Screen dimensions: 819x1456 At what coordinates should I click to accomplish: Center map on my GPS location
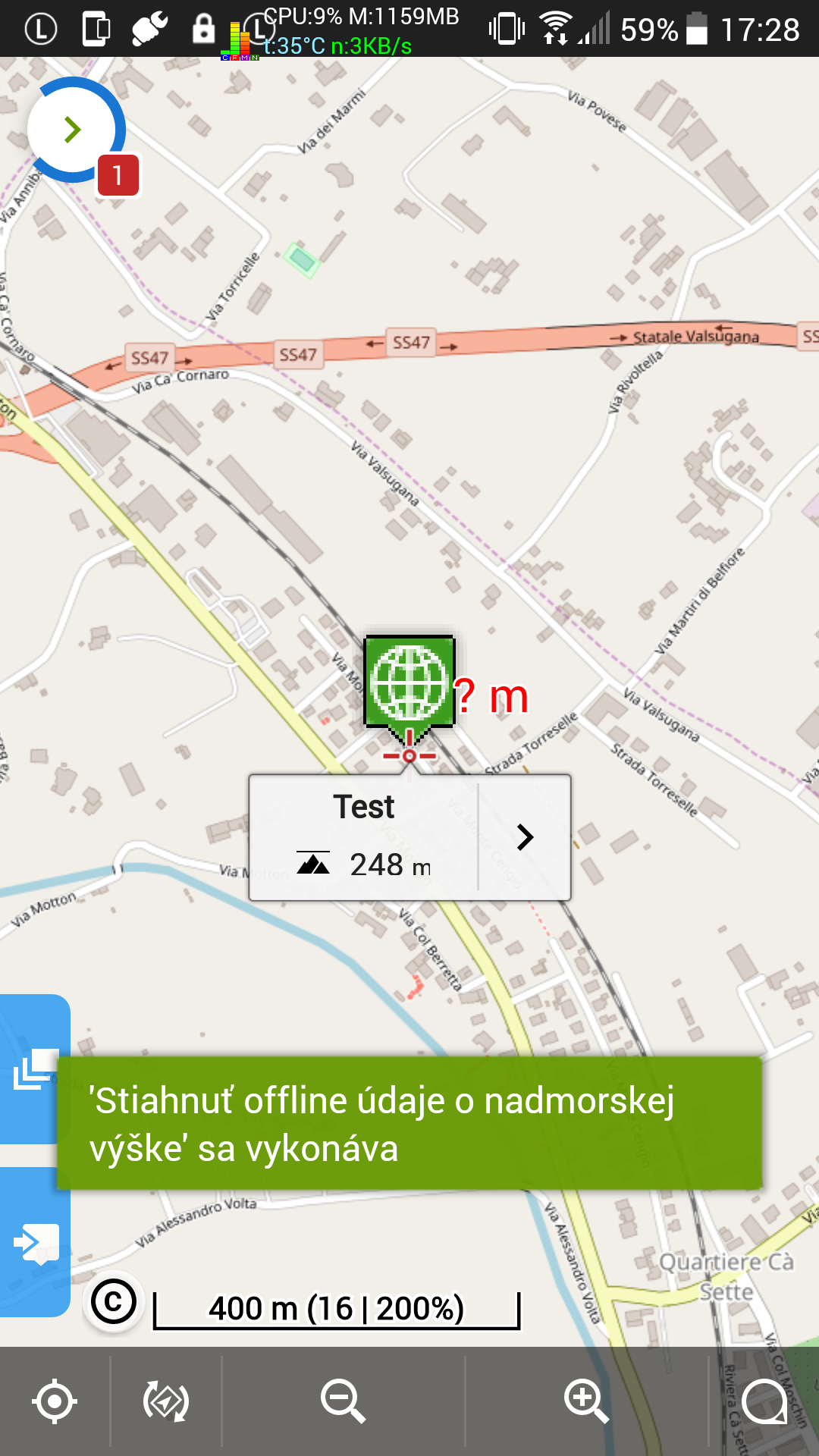point(55,1401)
